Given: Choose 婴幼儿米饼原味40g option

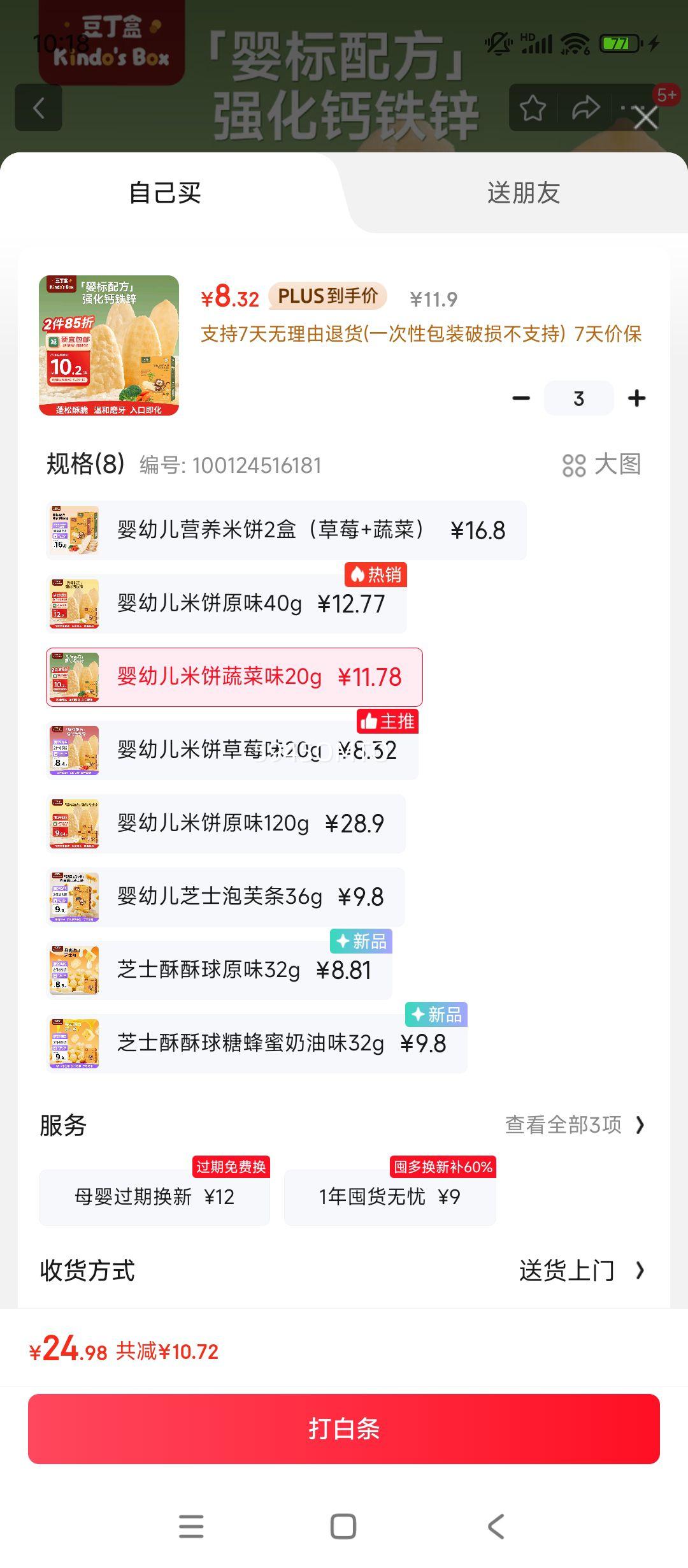Looking at the screenshot, I should click(x=226, y=604).
